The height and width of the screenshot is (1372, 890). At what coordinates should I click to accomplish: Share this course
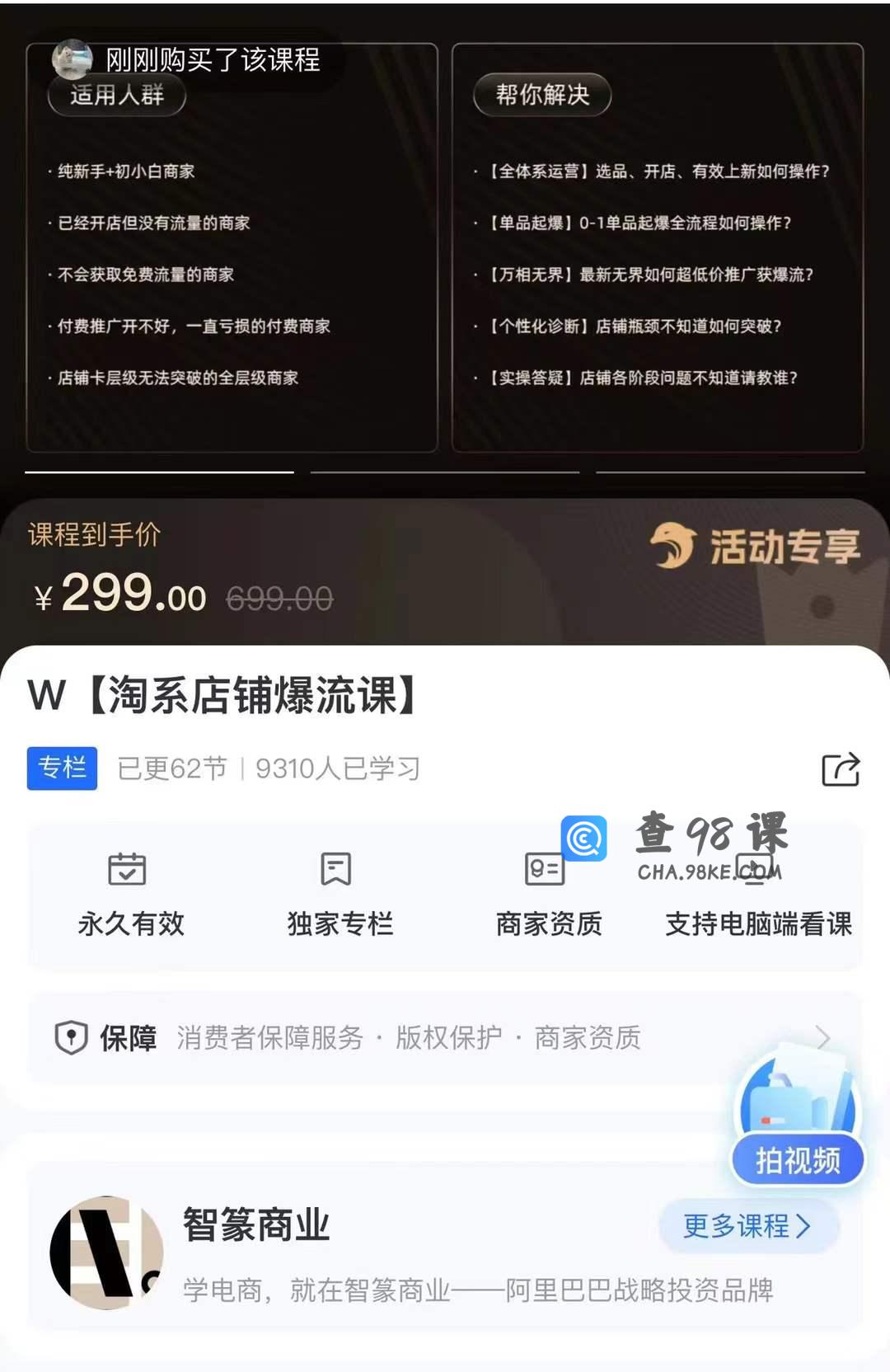[x=841, y=769]
